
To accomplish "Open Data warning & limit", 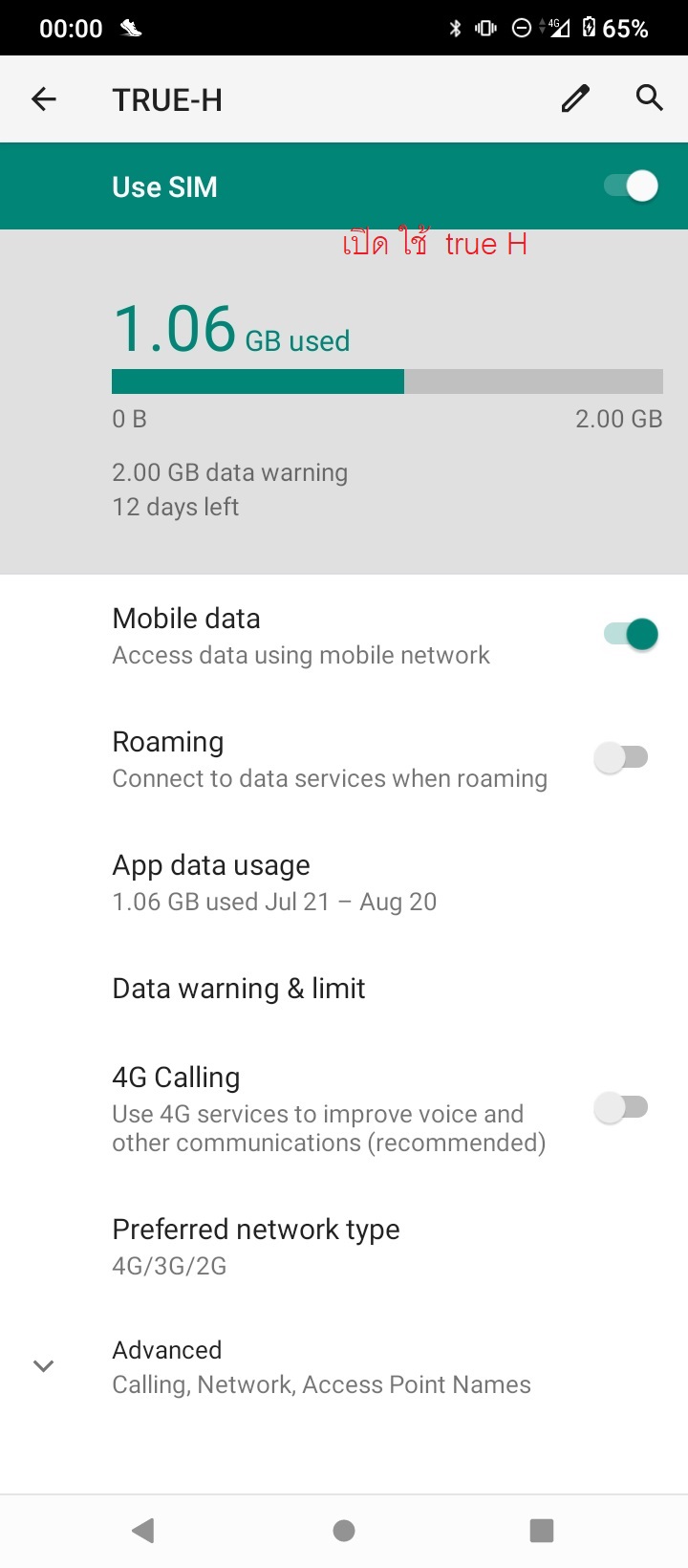I will click(x=344, y=989).
